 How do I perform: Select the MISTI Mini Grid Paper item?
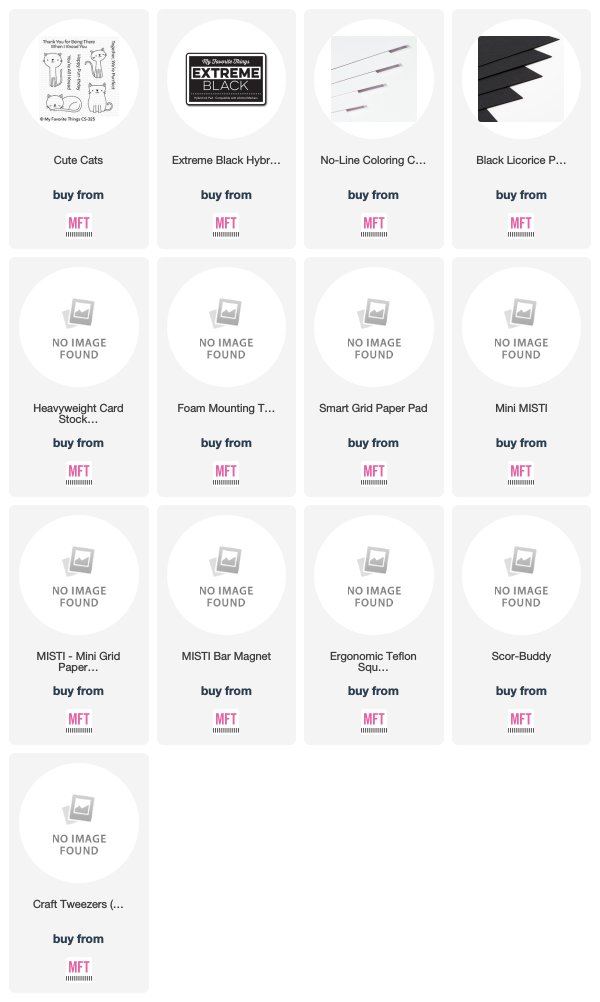pyautogui.click(x=79, y=624)
